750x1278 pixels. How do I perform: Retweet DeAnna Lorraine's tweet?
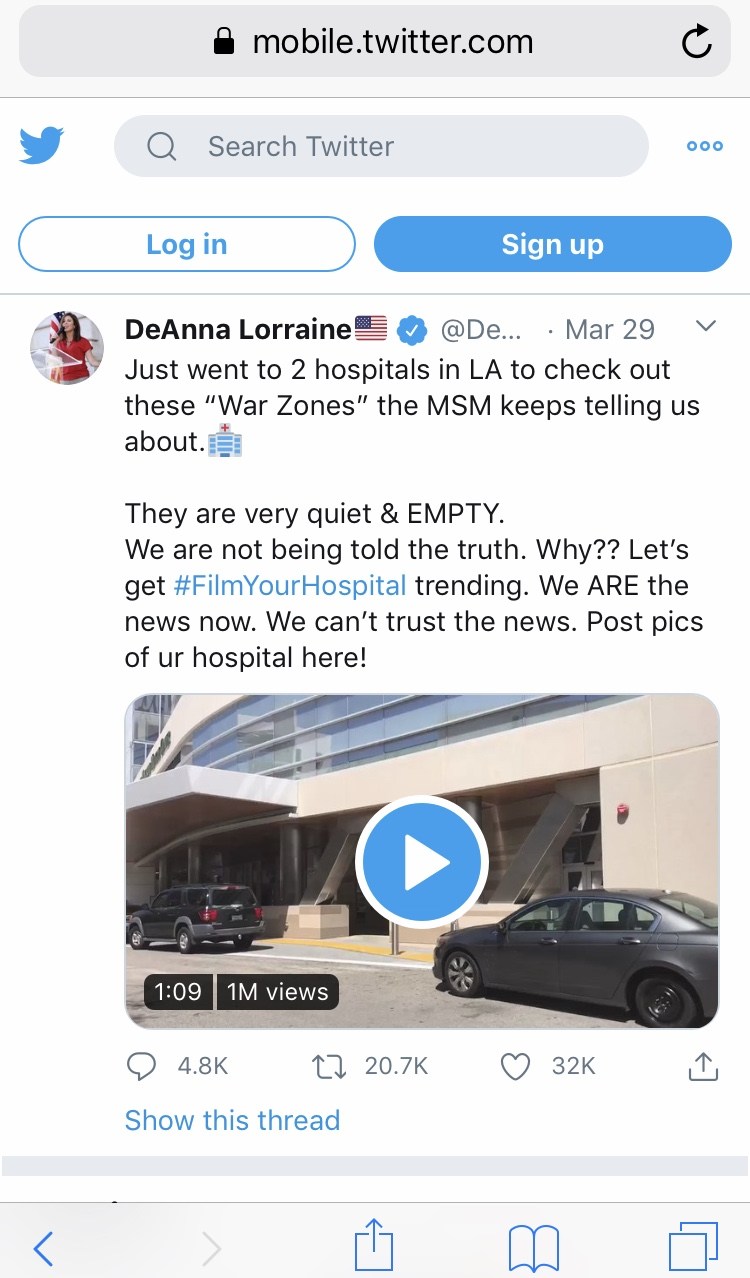[329, 1067]
